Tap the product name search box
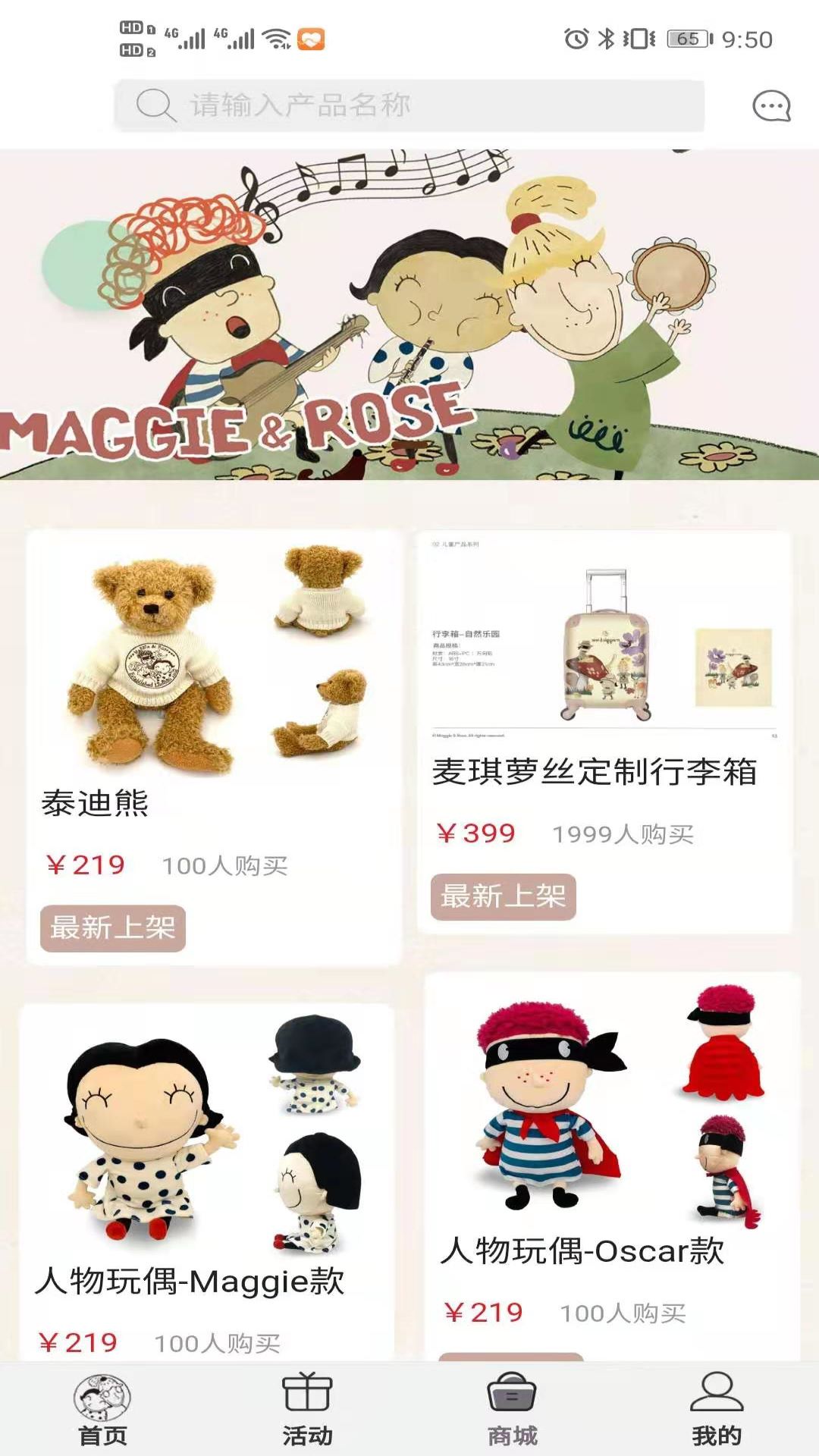The height and width of the screenshot is (1456, 819). point(409,105)
